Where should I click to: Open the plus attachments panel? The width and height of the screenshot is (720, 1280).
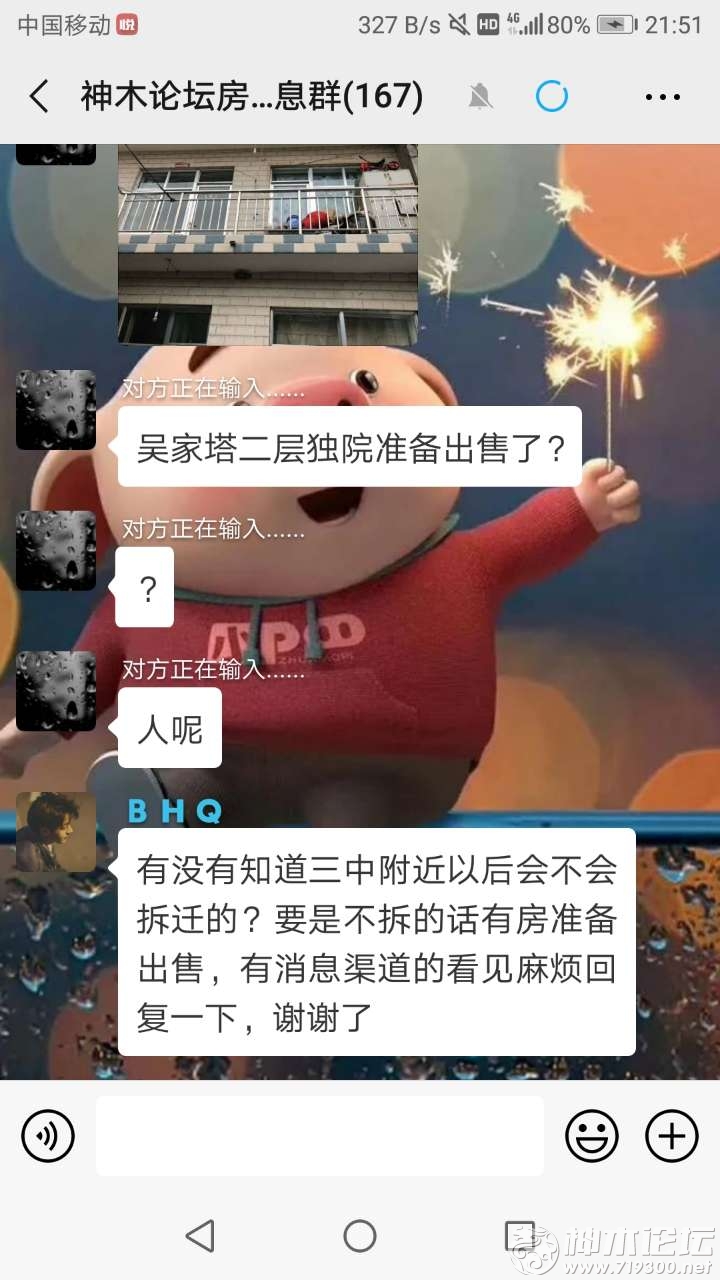pyautogui.click(x=672, y=1136)
